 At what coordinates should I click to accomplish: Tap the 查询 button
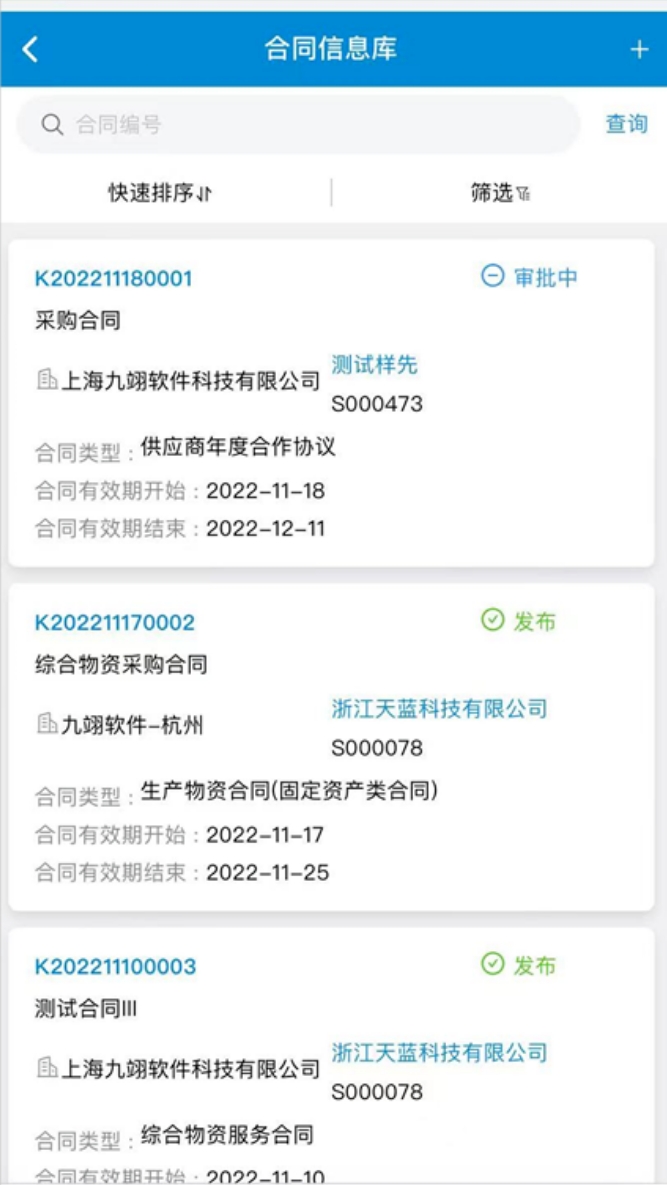[x=626, y=125]
